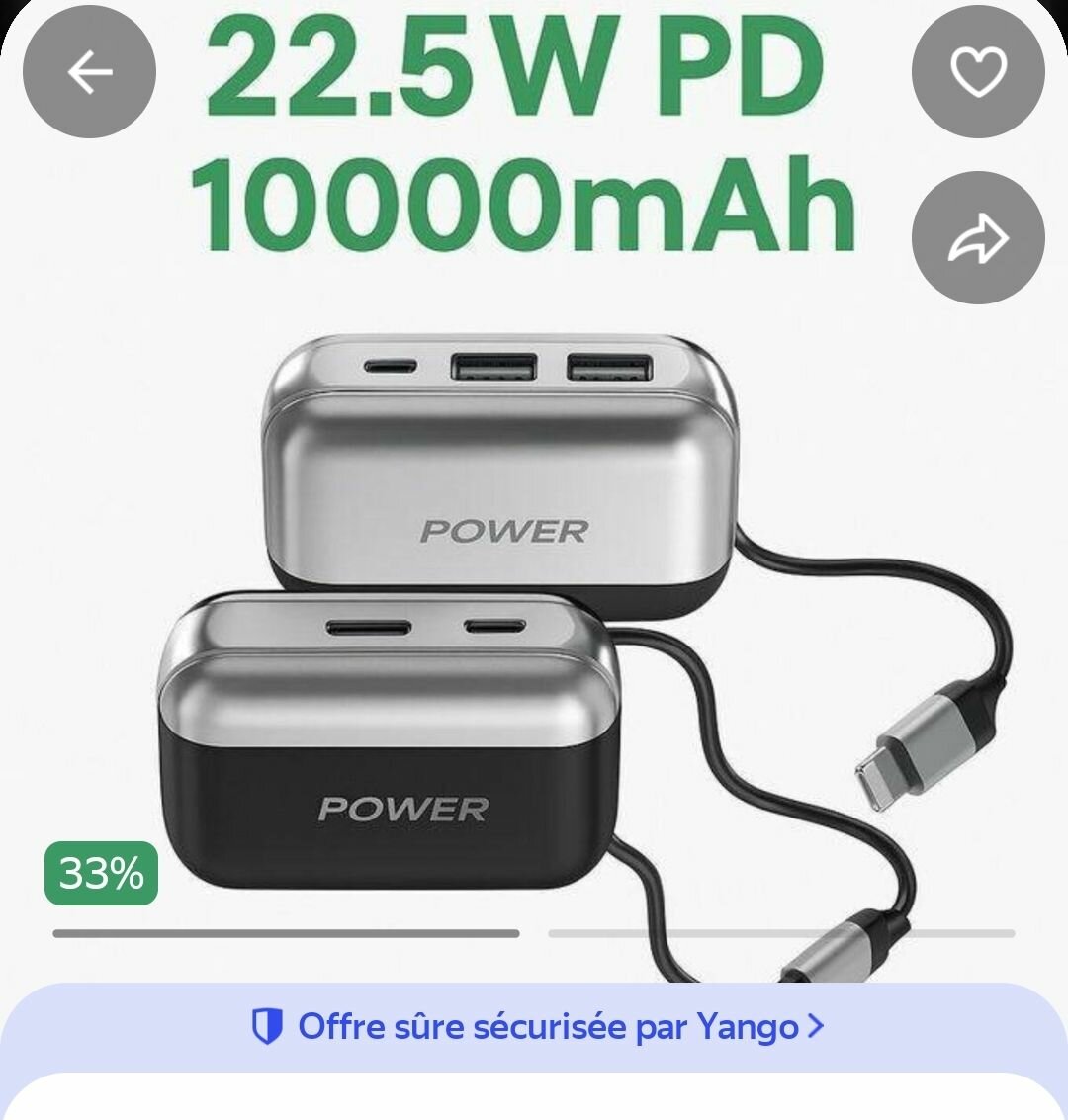The image size is (1068, 1120).
Task: Open the Offre sûre sécurisée par Yango link
Action: tap(536, 1027)
